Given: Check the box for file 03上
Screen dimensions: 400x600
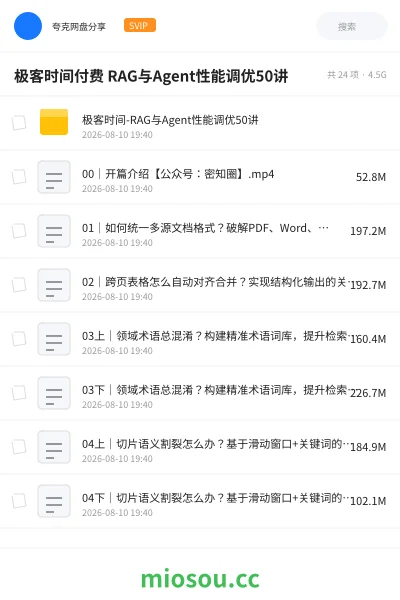Looking at the screenshot, I should 19,339.
